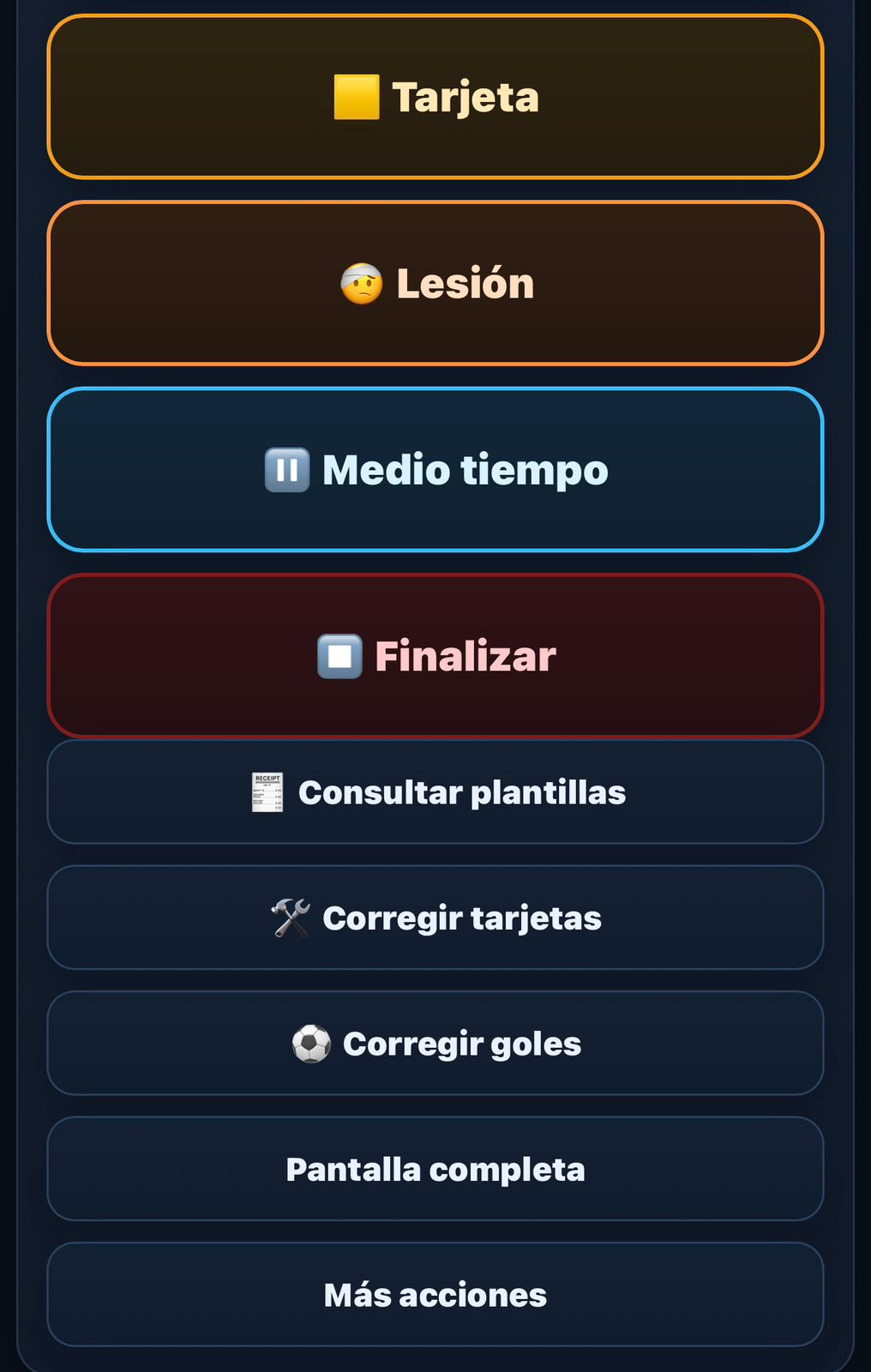Click the soccer ball icon beside Corregir goles
Viewport: 871px width, 1372px height.
[x=311, y=1044]
